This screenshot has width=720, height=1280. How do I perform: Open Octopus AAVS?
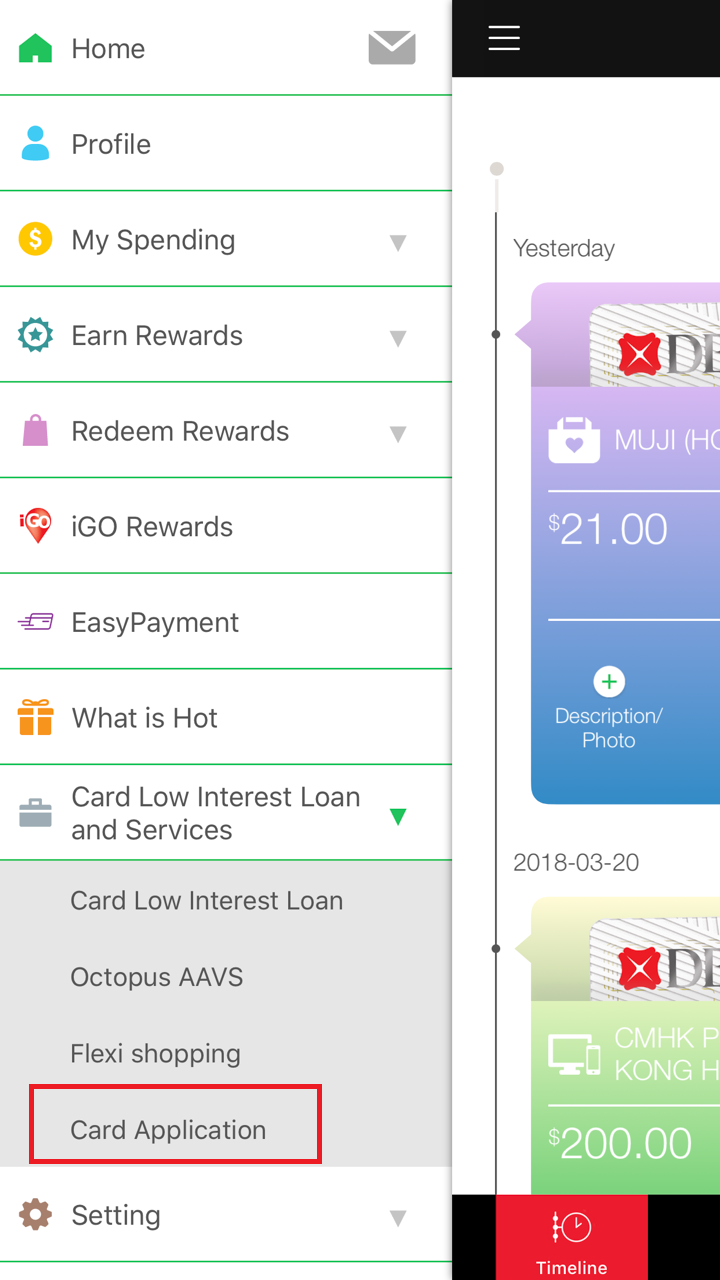coord(156,977)
